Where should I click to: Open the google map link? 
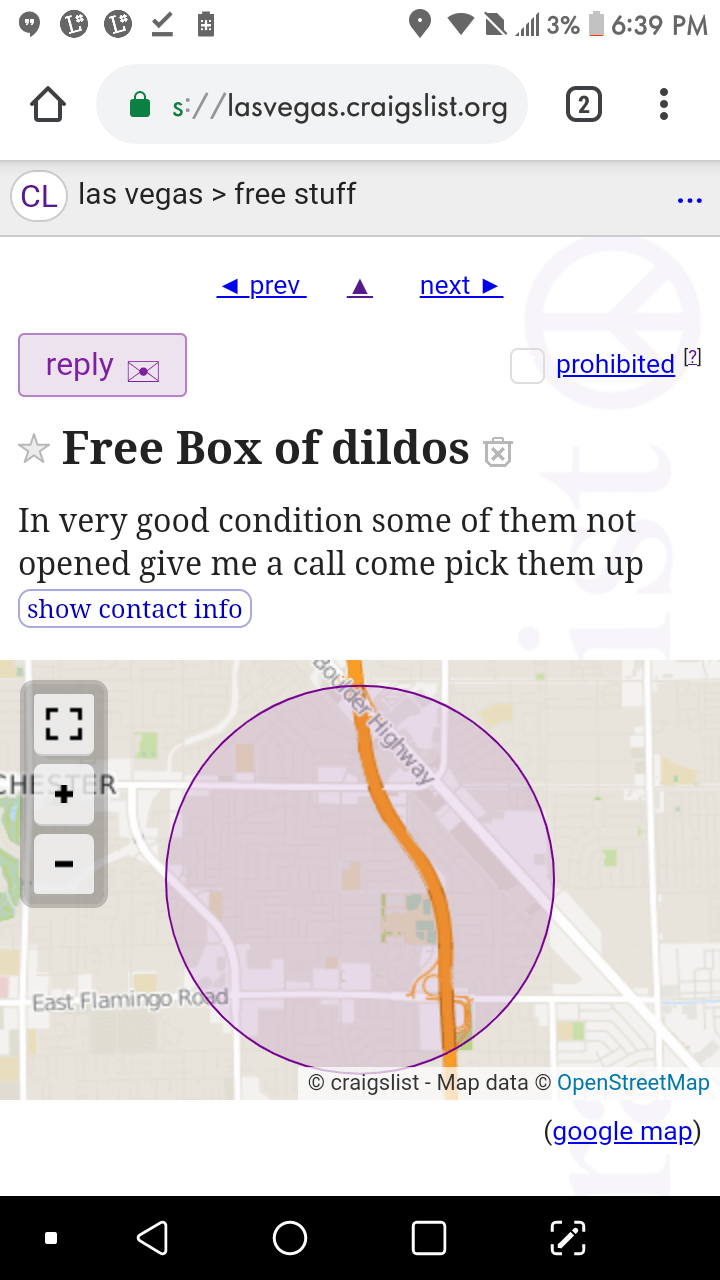[x=622, y=1132]
